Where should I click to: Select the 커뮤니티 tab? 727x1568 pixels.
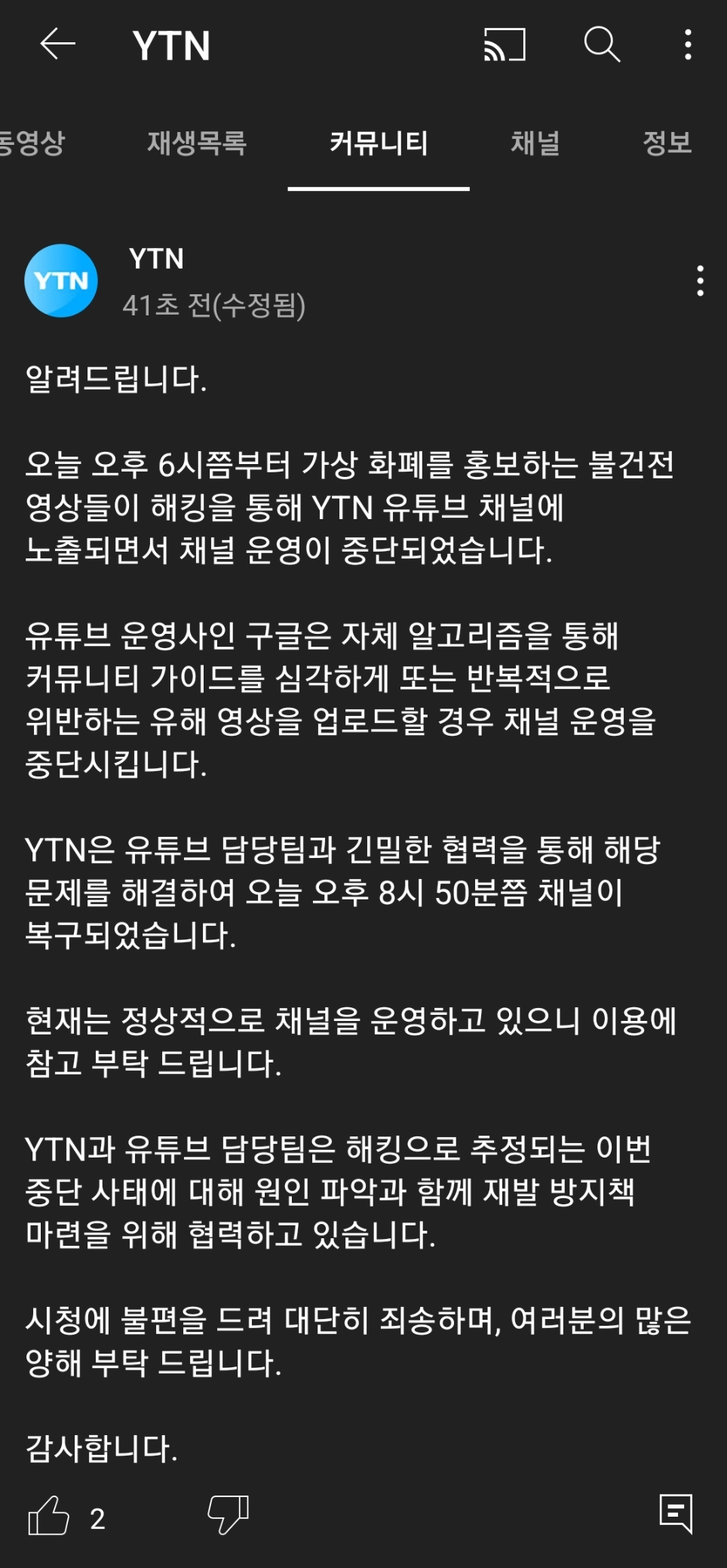click(379, 143)
